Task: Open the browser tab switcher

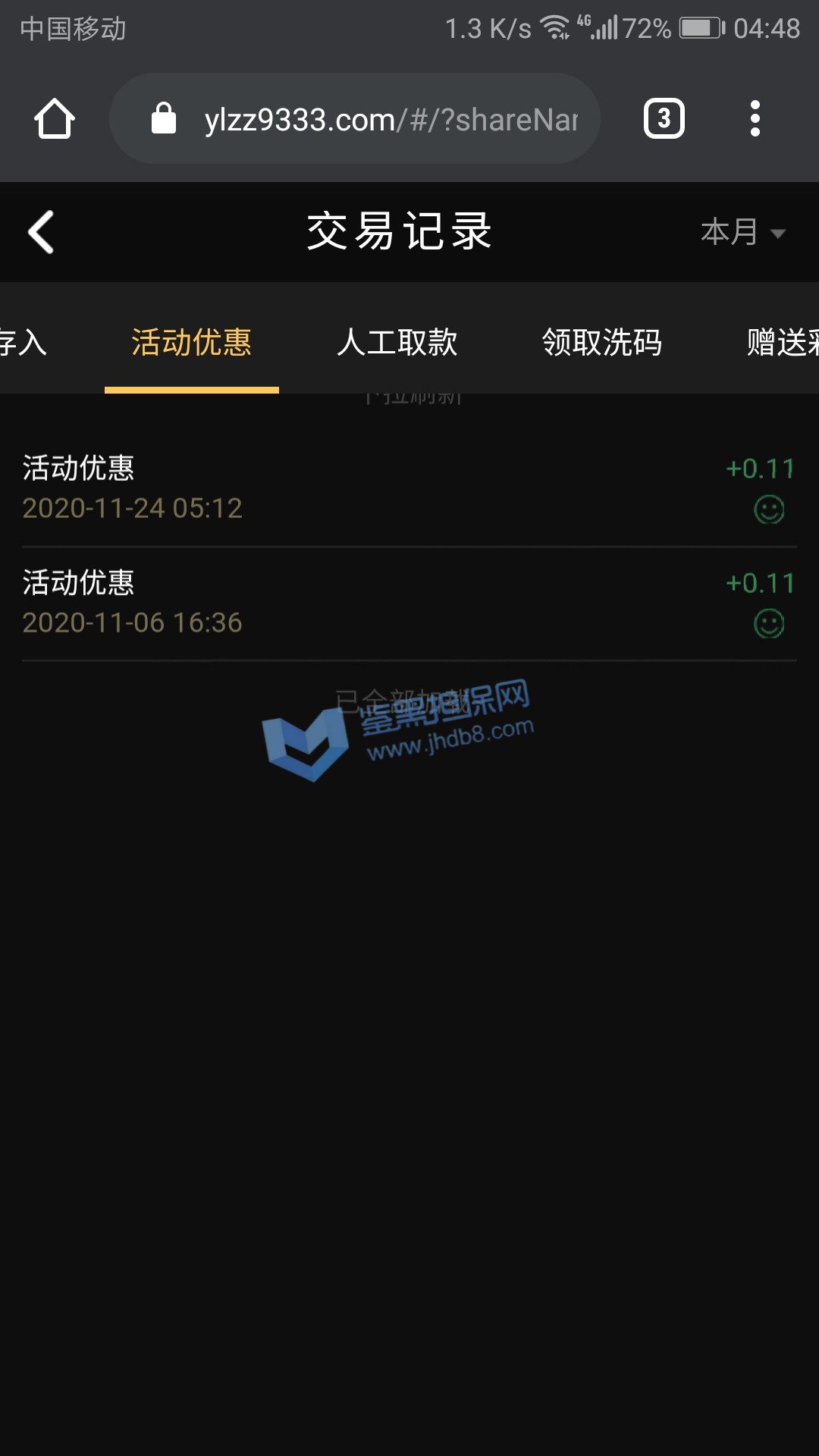Action: tap(664, 119)
